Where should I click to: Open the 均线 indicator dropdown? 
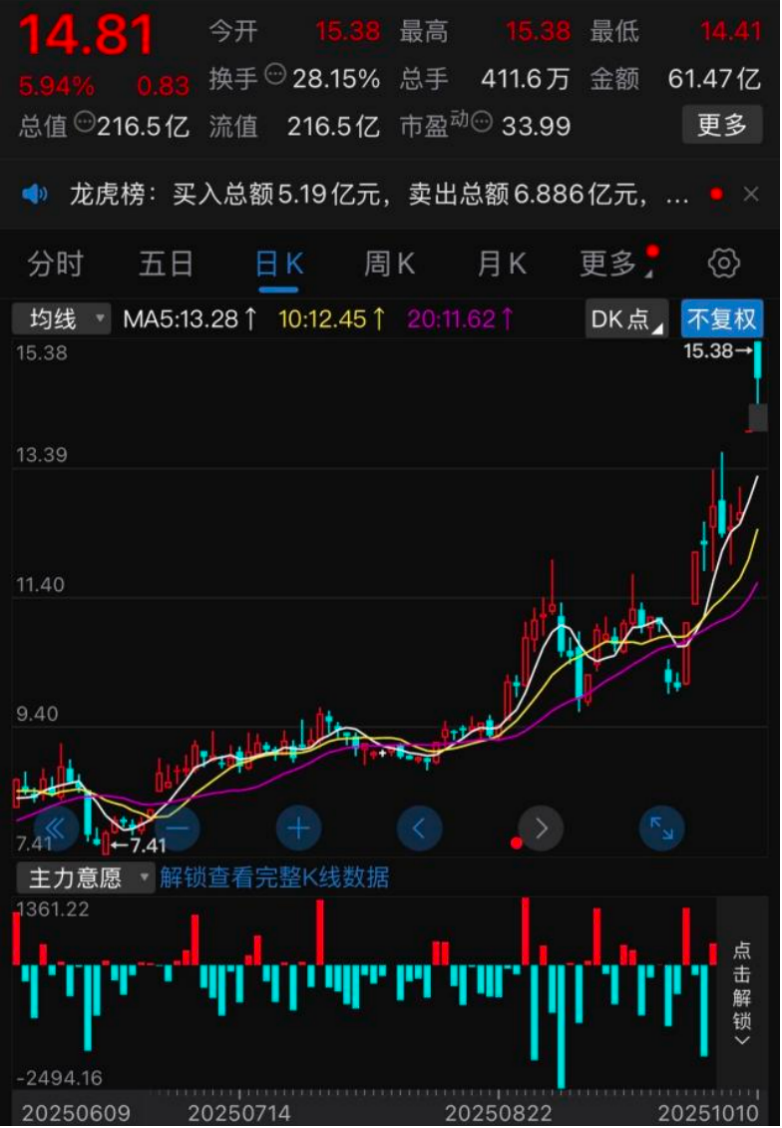62,319
